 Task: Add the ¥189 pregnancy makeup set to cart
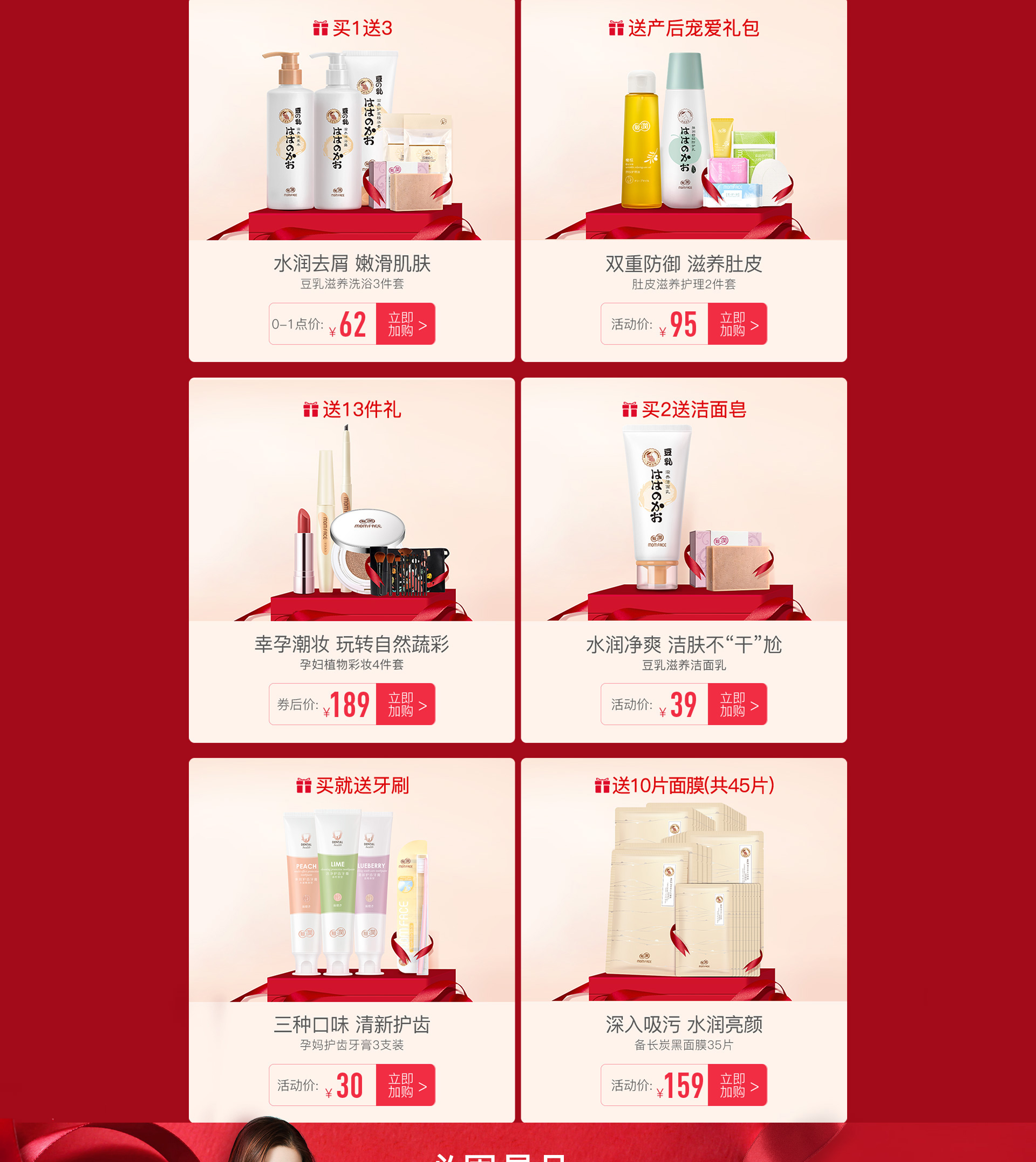[x=405, y=704]
